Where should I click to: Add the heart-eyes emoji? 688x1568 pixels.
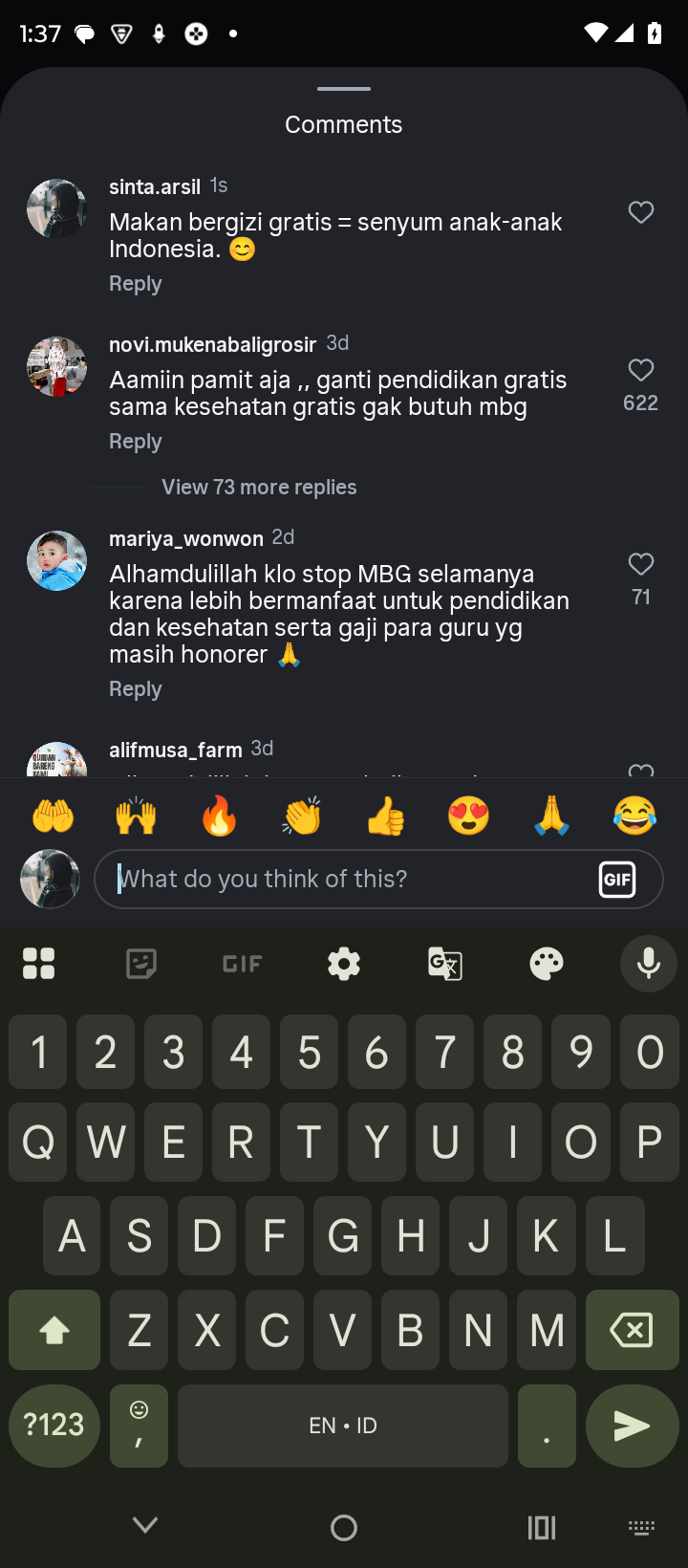(x=468, y=817)
